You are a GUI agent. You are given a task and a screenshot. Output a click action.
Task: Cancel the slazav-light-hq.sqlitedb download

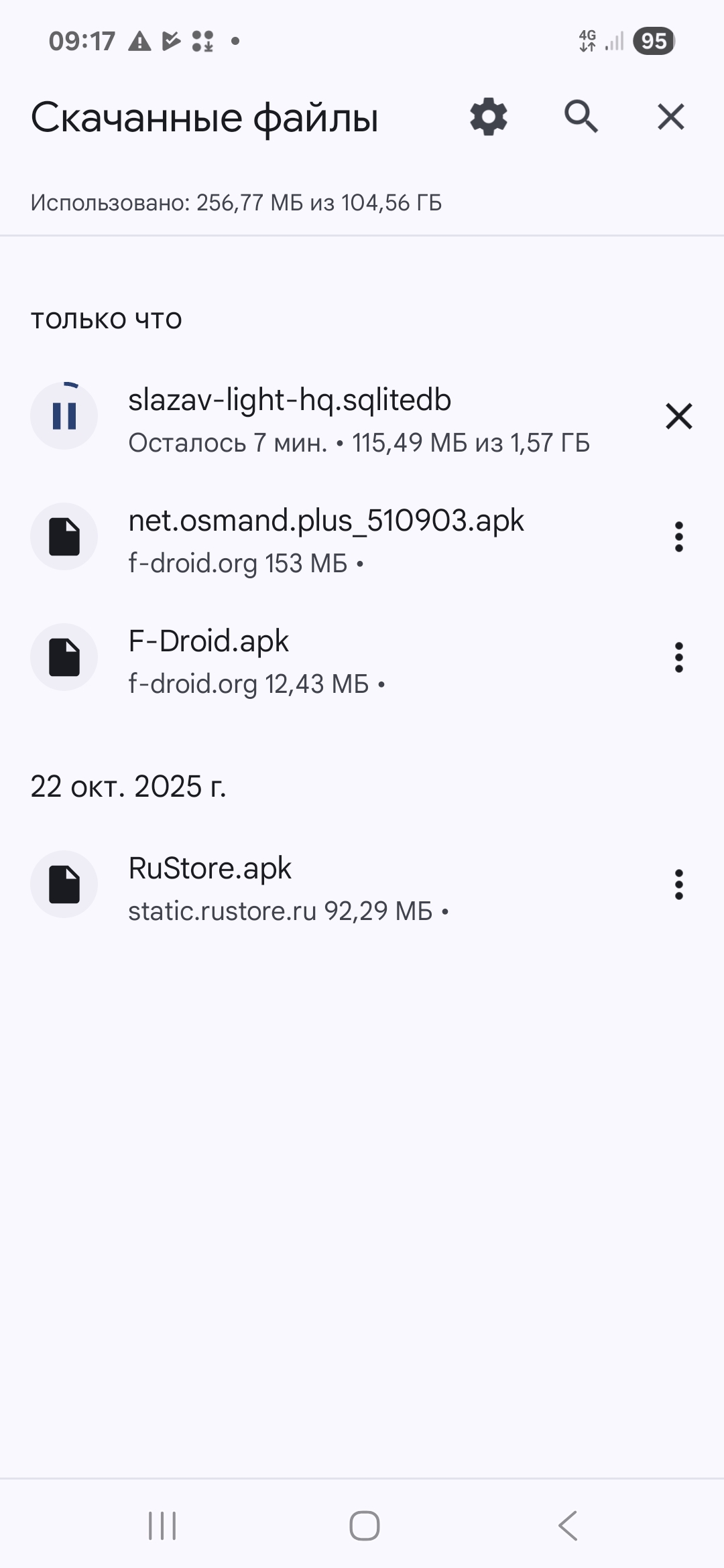pos(678,416)
